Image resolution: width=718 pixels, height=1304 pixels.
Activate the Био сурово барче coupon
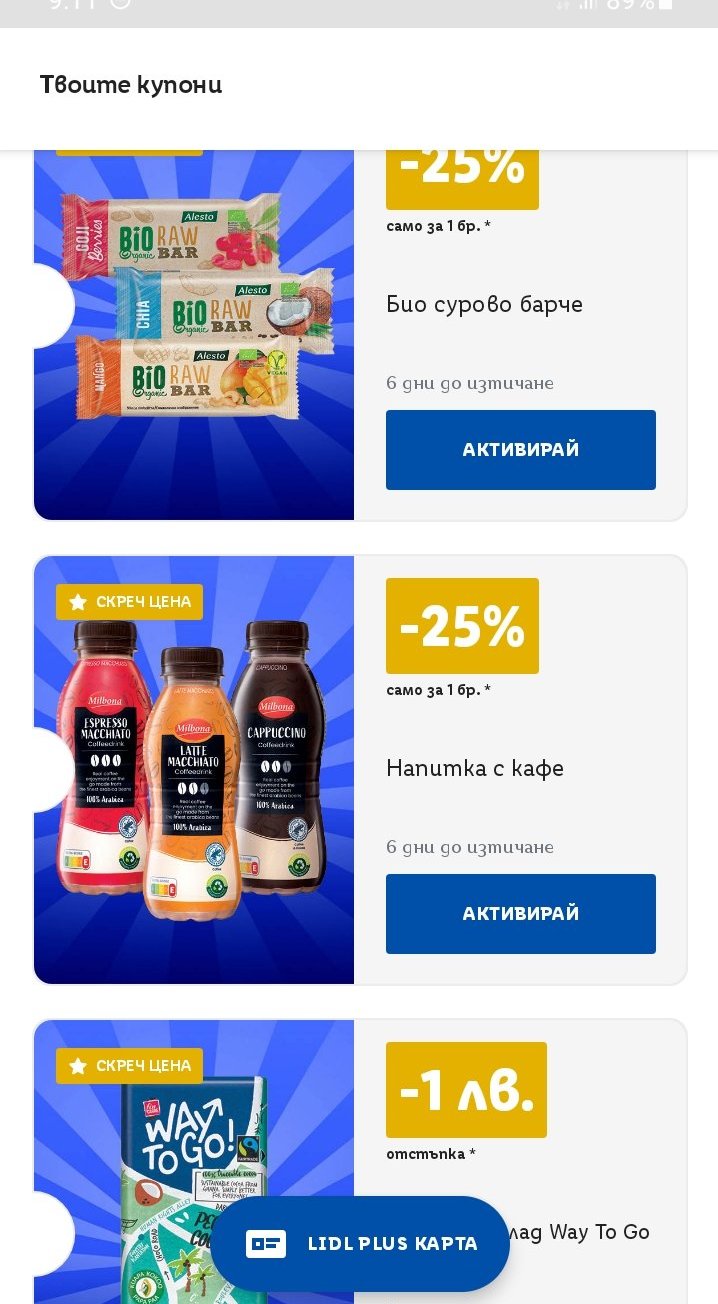pos(520,450)
